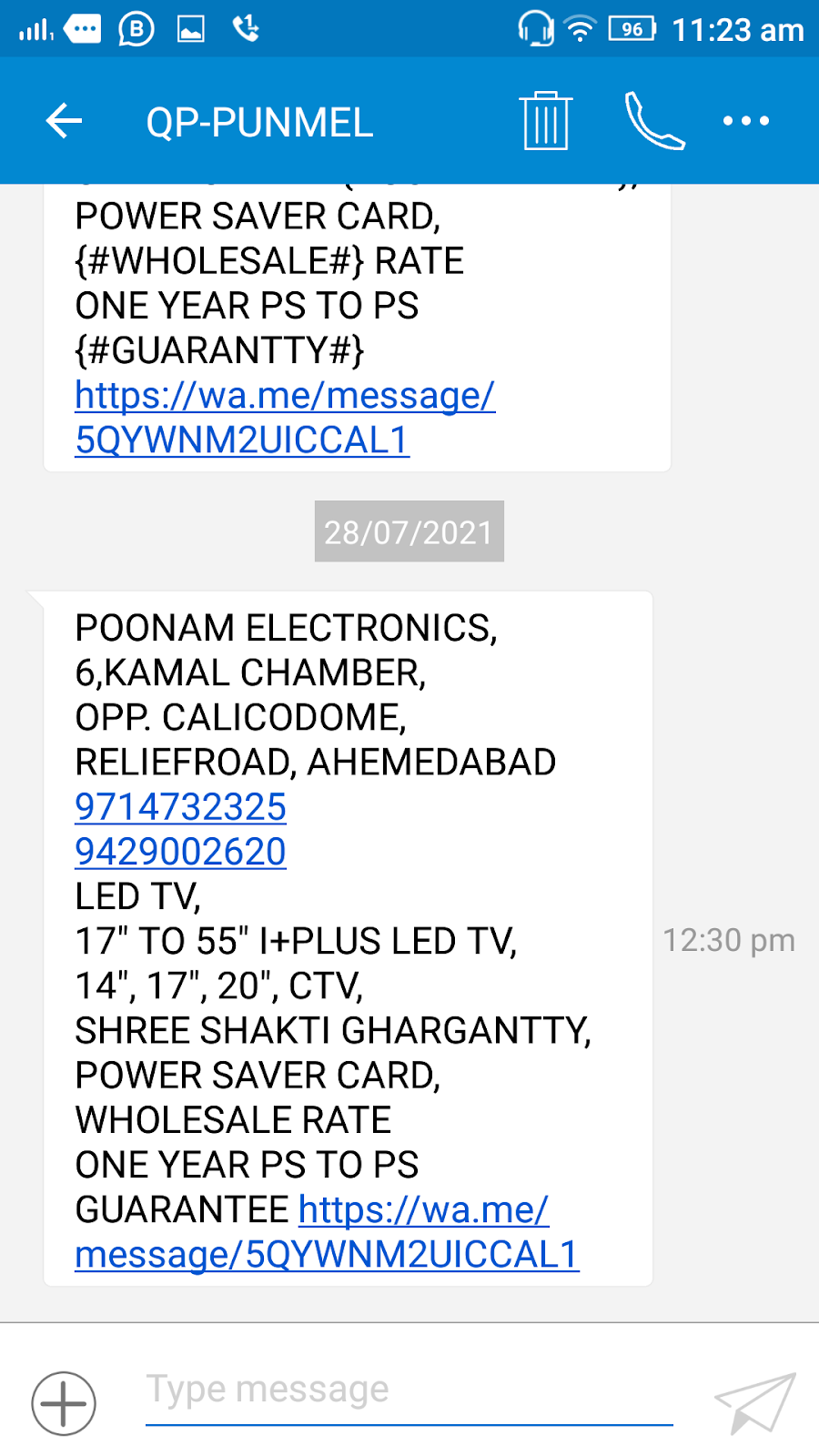Tap the plus icon to add an attachment
Viewport: 819px width, 1456px height.
pos(64,1402)
